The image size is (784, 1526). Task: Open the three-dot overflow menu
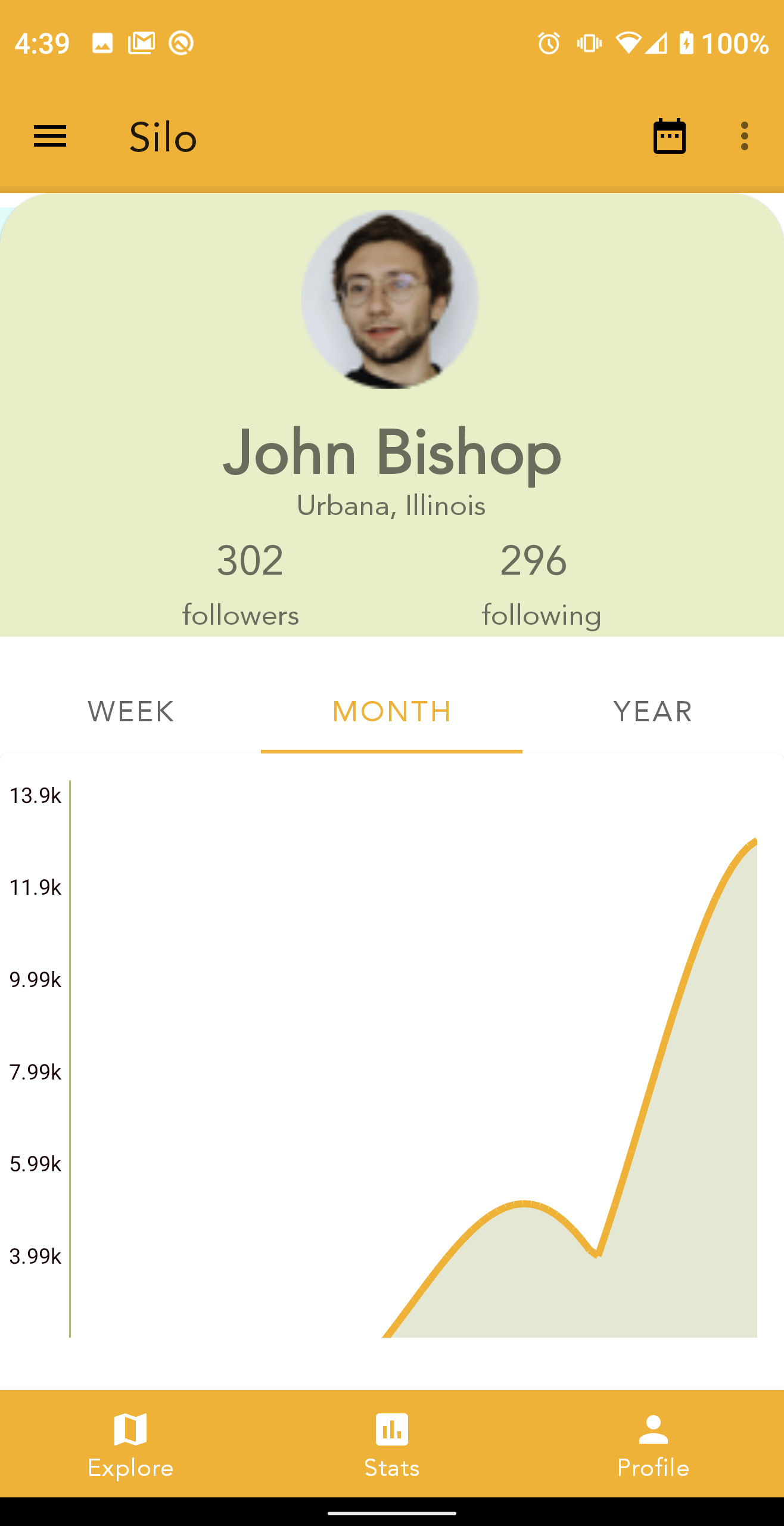click(x=744, y=137)
